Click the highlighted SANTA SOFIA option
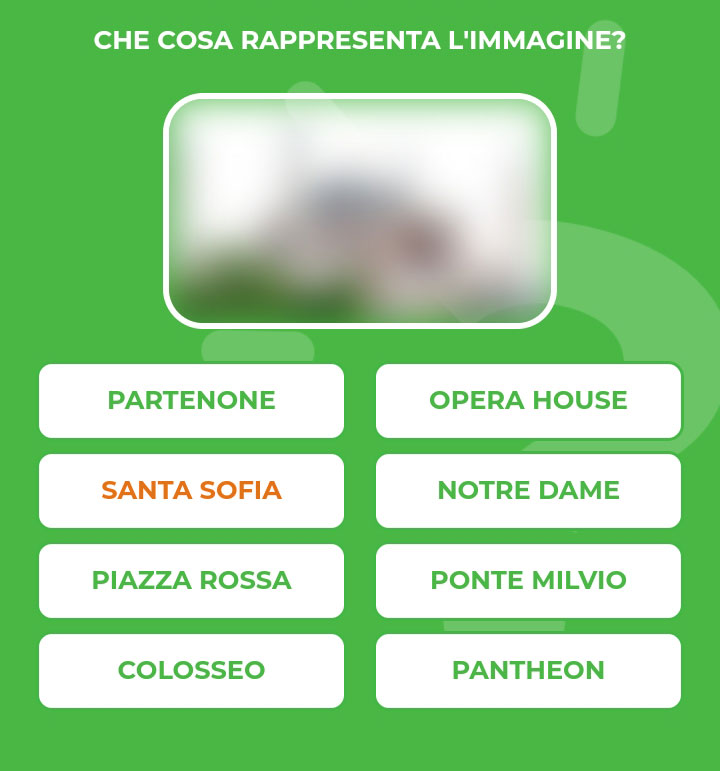 point(191,491)
